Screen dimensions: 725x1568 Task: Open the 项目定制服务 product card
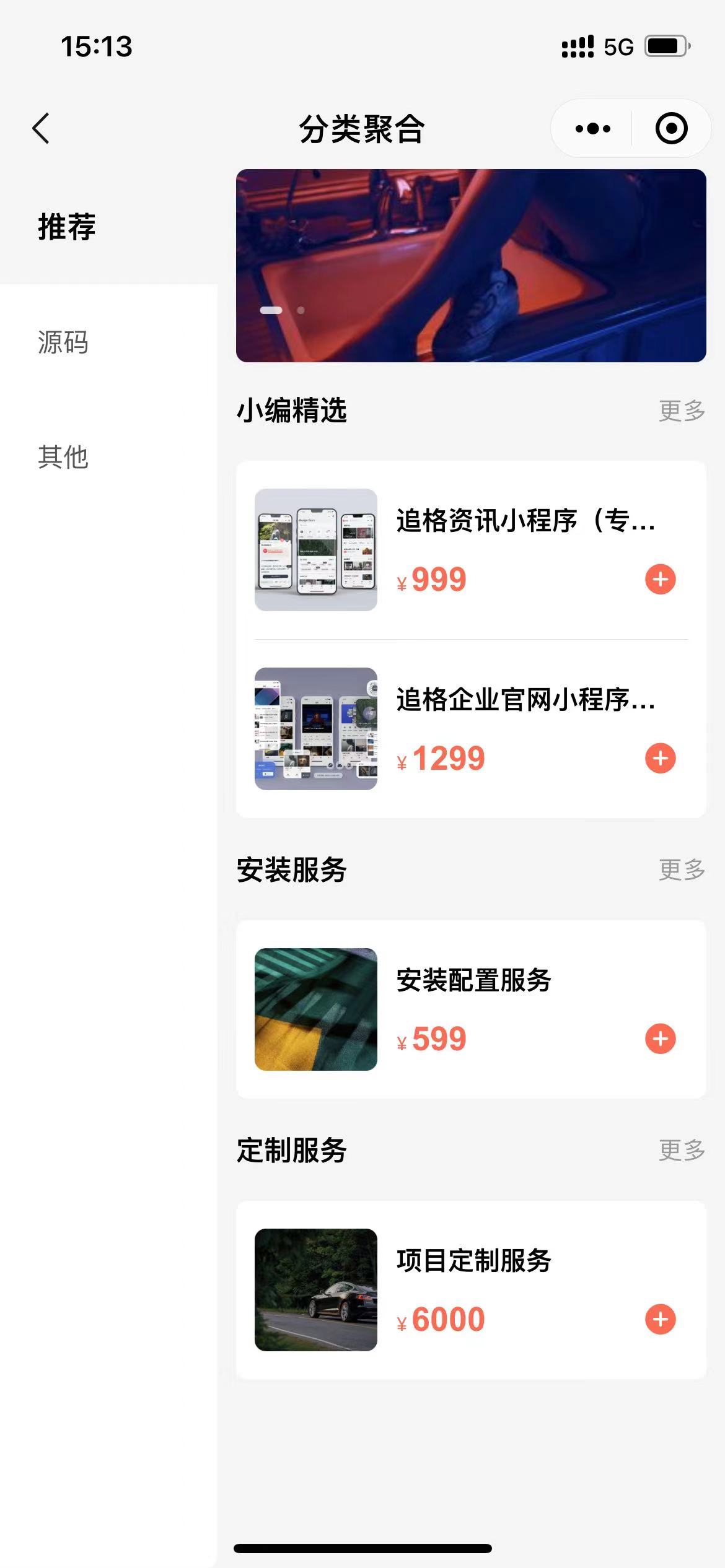click(471, 1290)
